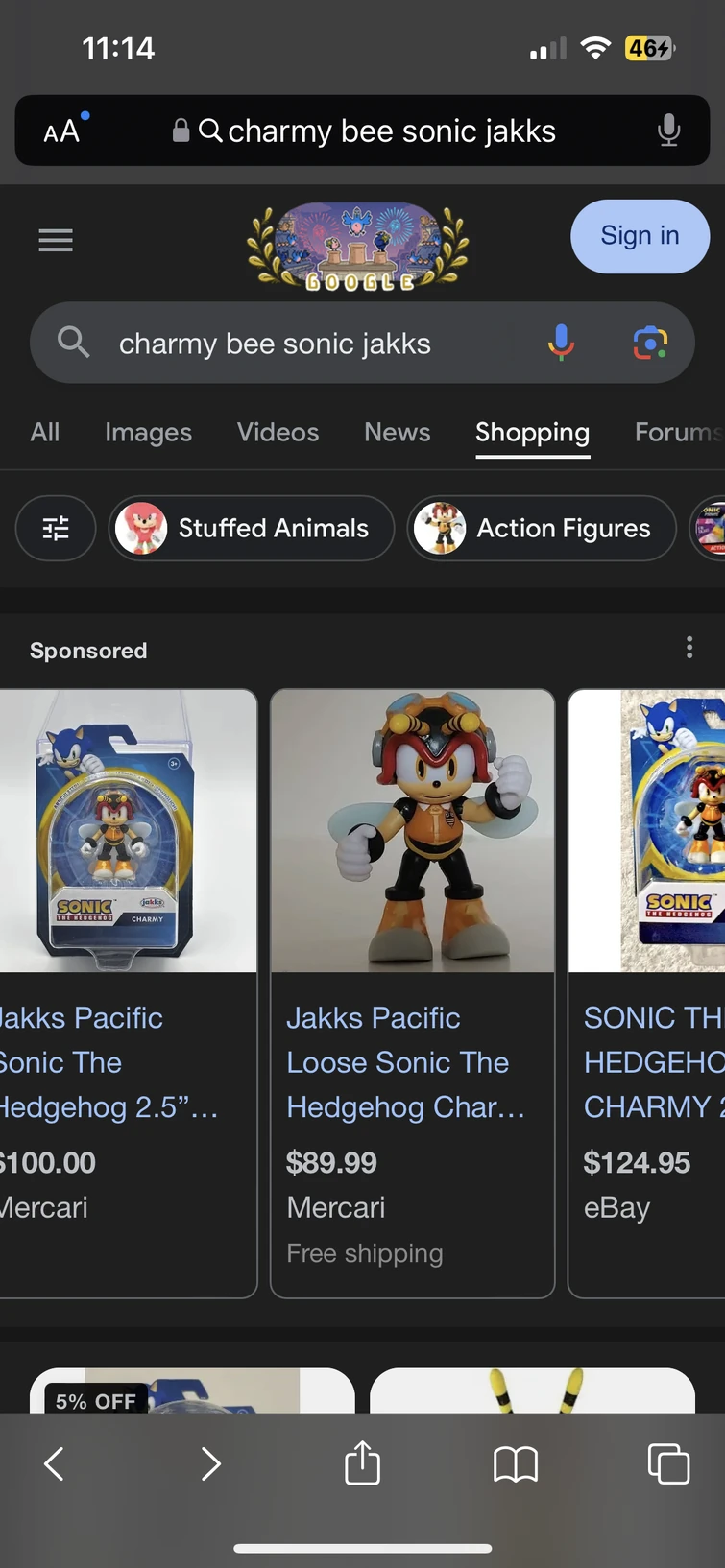Open Safari's page settings with the AA icon
Screen dimensions: 725x1568
click(60, 131)
